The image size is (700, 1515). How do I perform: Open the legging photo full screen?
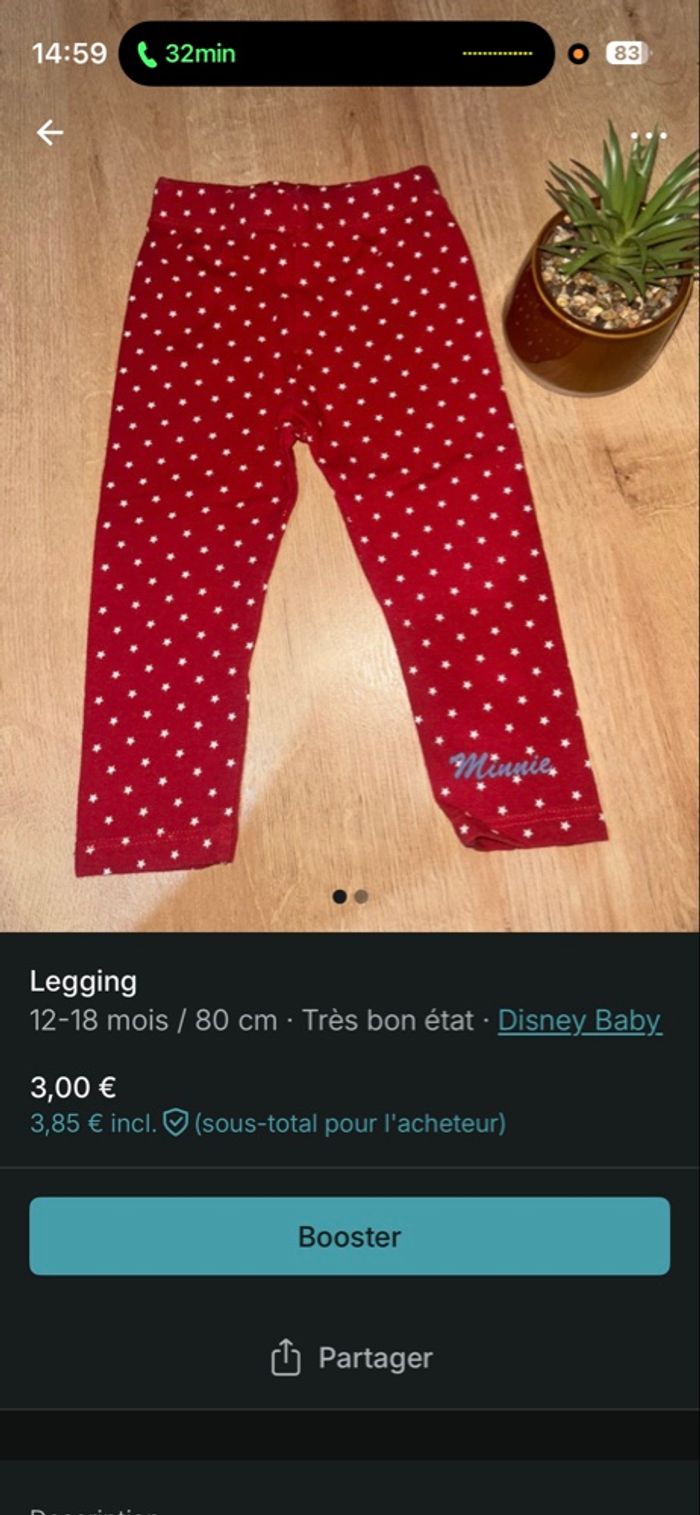340,520
